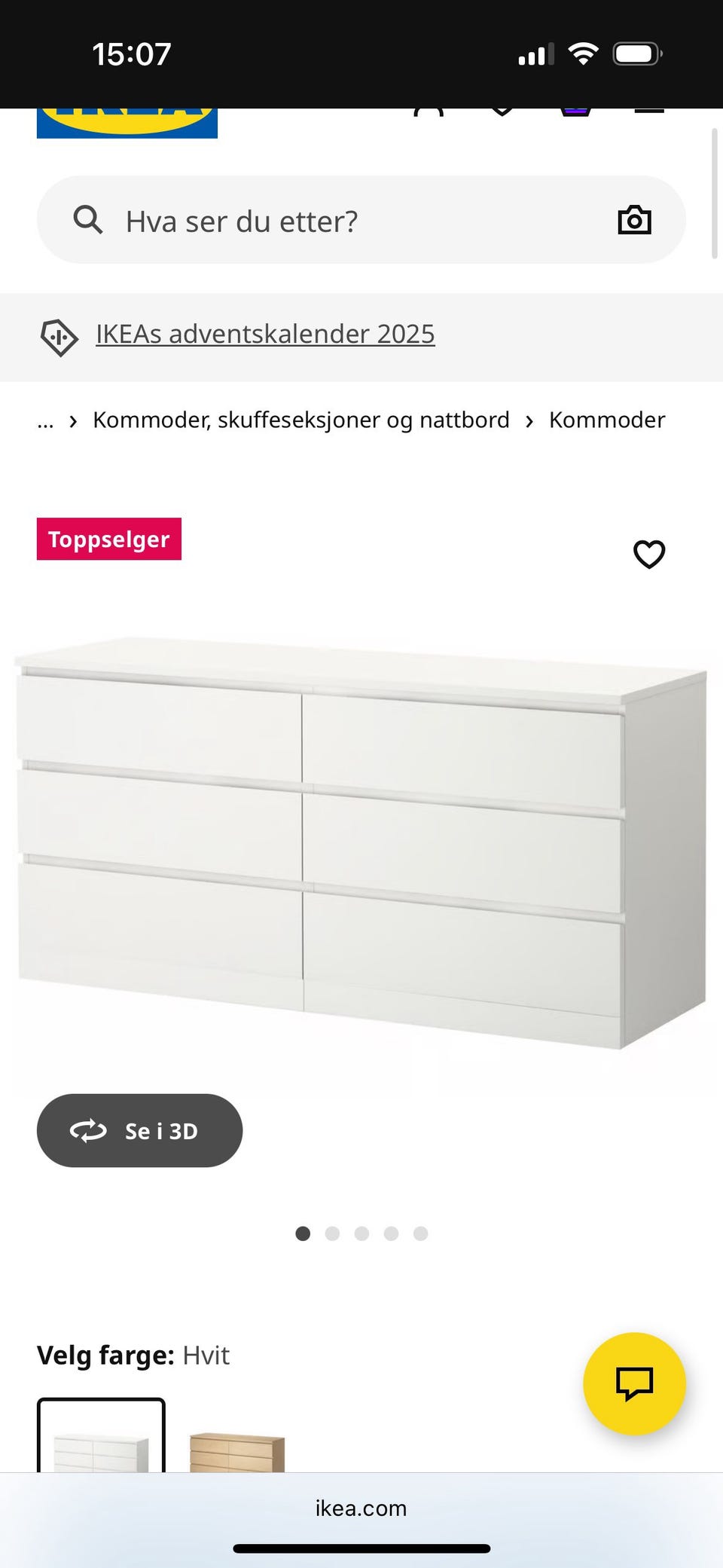The width and height of the screenshot is (723, 1568).
Task: Open the Kommoder breadcrumb category
Action: 607,420
